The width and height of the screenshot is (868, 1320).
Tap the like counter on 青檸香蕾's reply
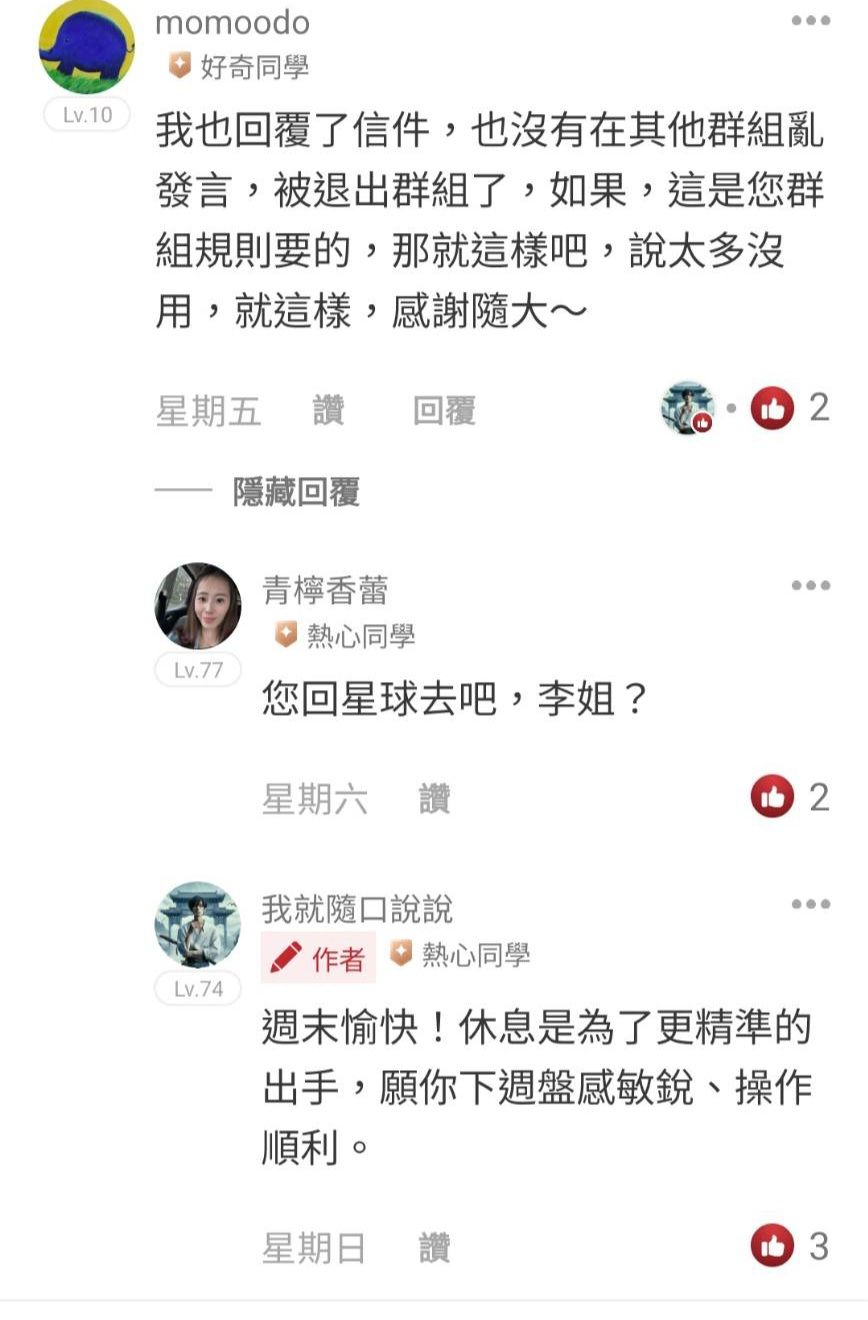[x=790, y=797]
